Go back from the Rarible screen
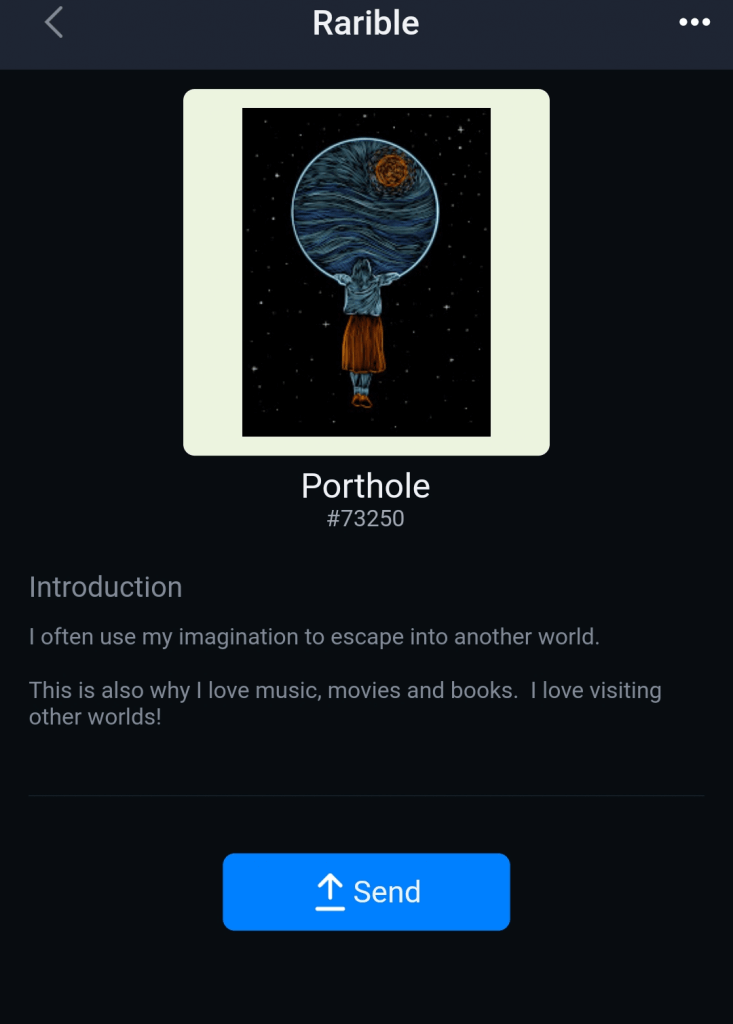733x1024 pixels. (54, 22)
